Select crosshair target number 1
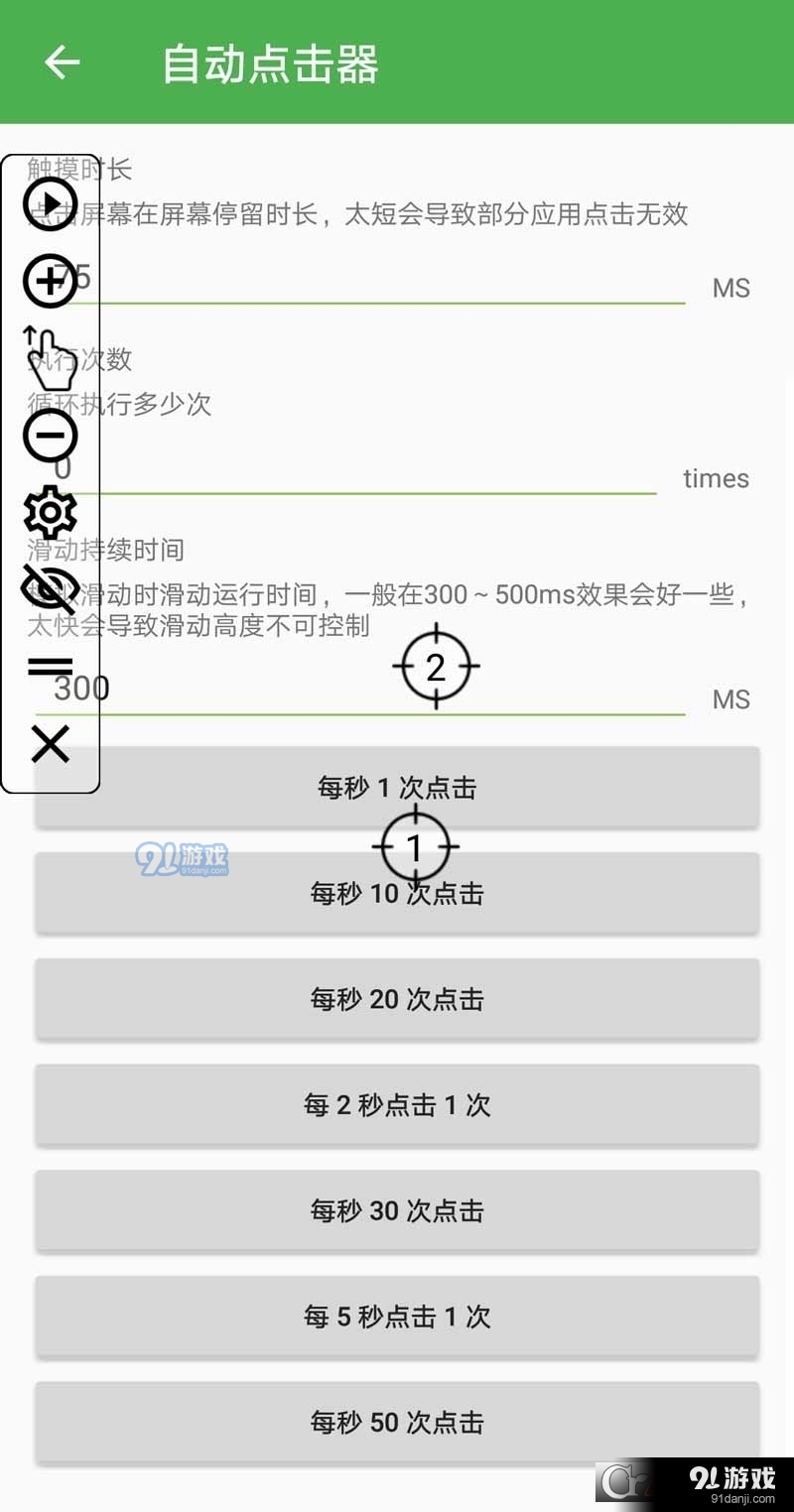The image size is (794, 1512). tap(414, 846)
